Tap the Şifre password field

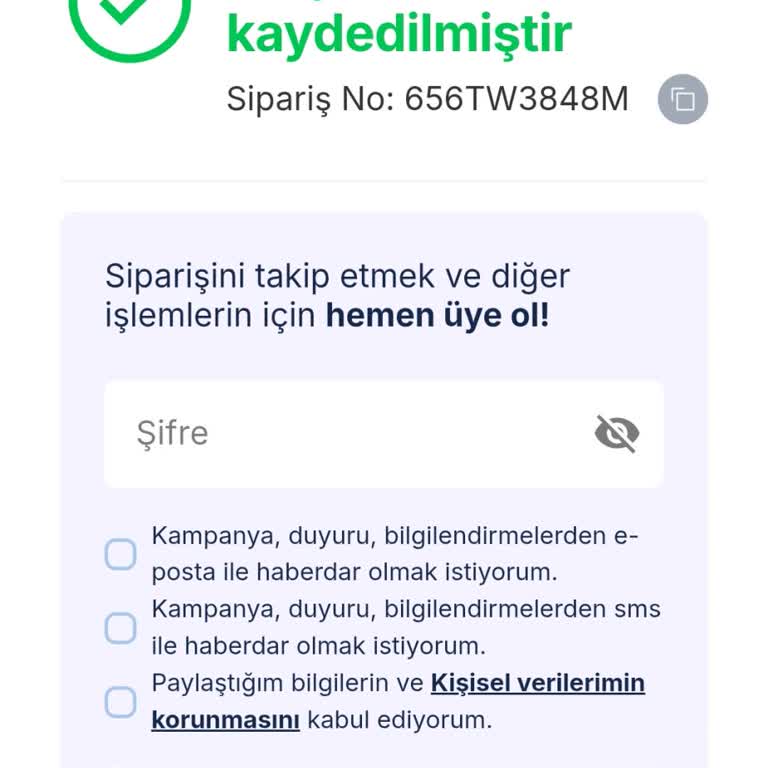350,434
